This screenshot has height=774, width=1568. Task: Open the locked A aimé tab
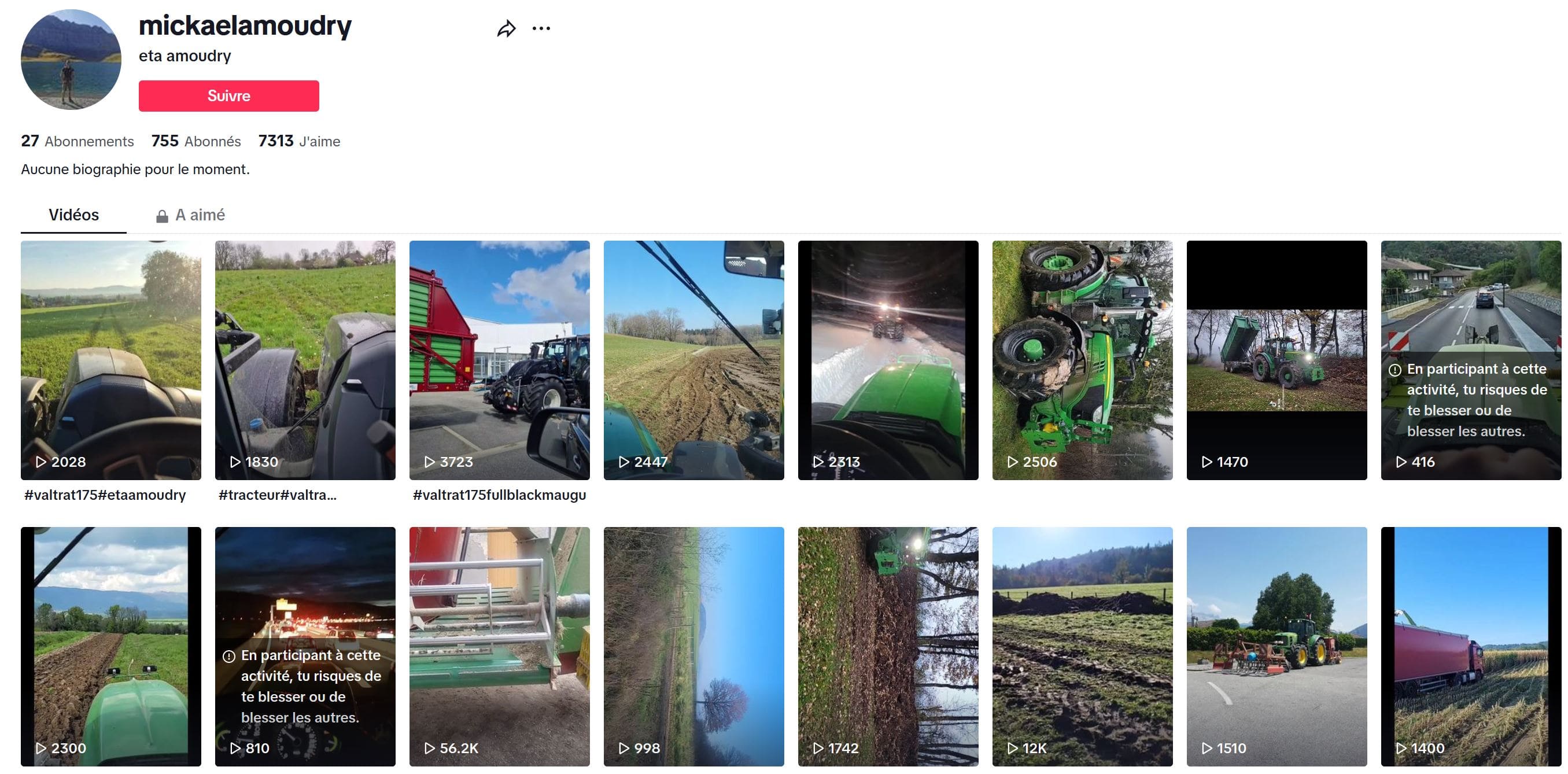pyautogui.click(x=190, y=215)
